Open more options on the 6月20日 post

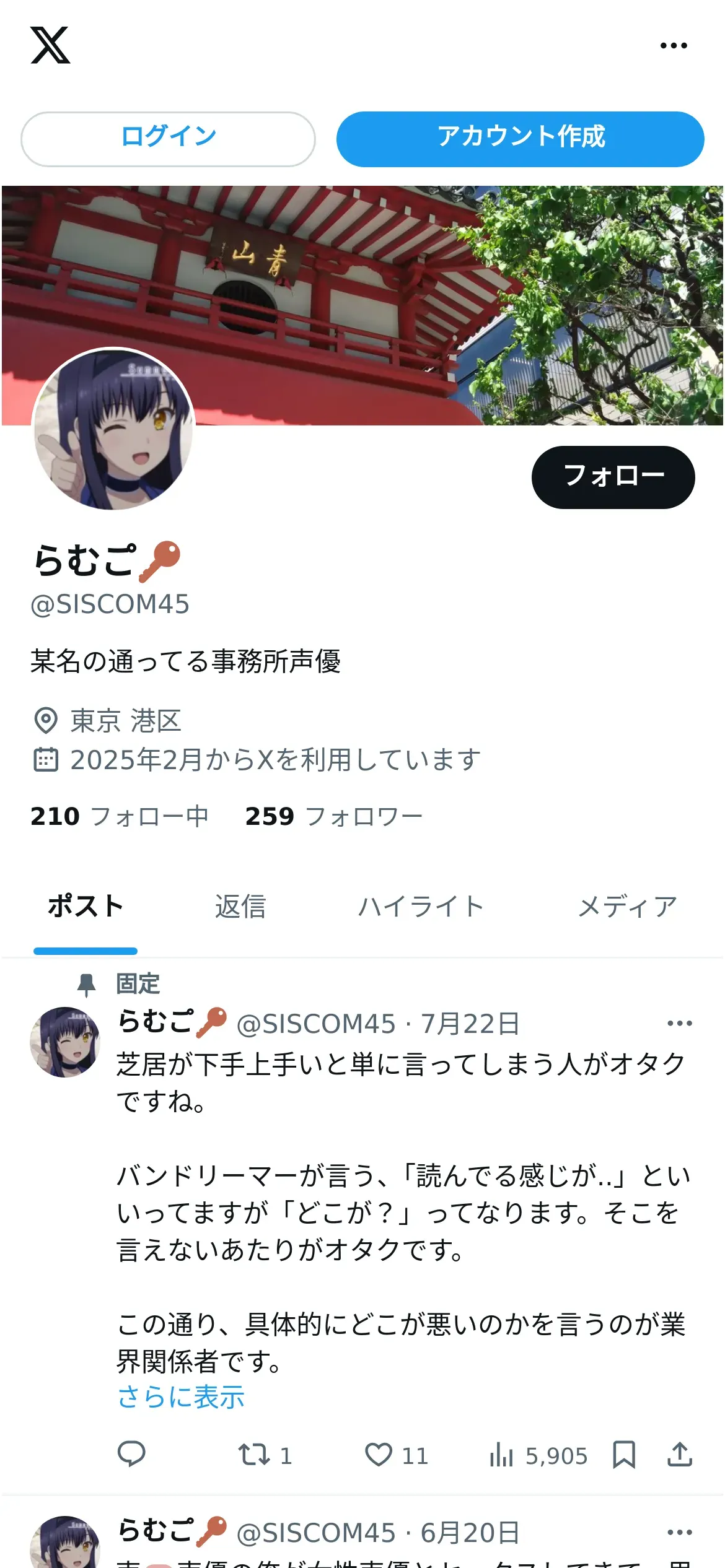click(x=680, y=1533)
